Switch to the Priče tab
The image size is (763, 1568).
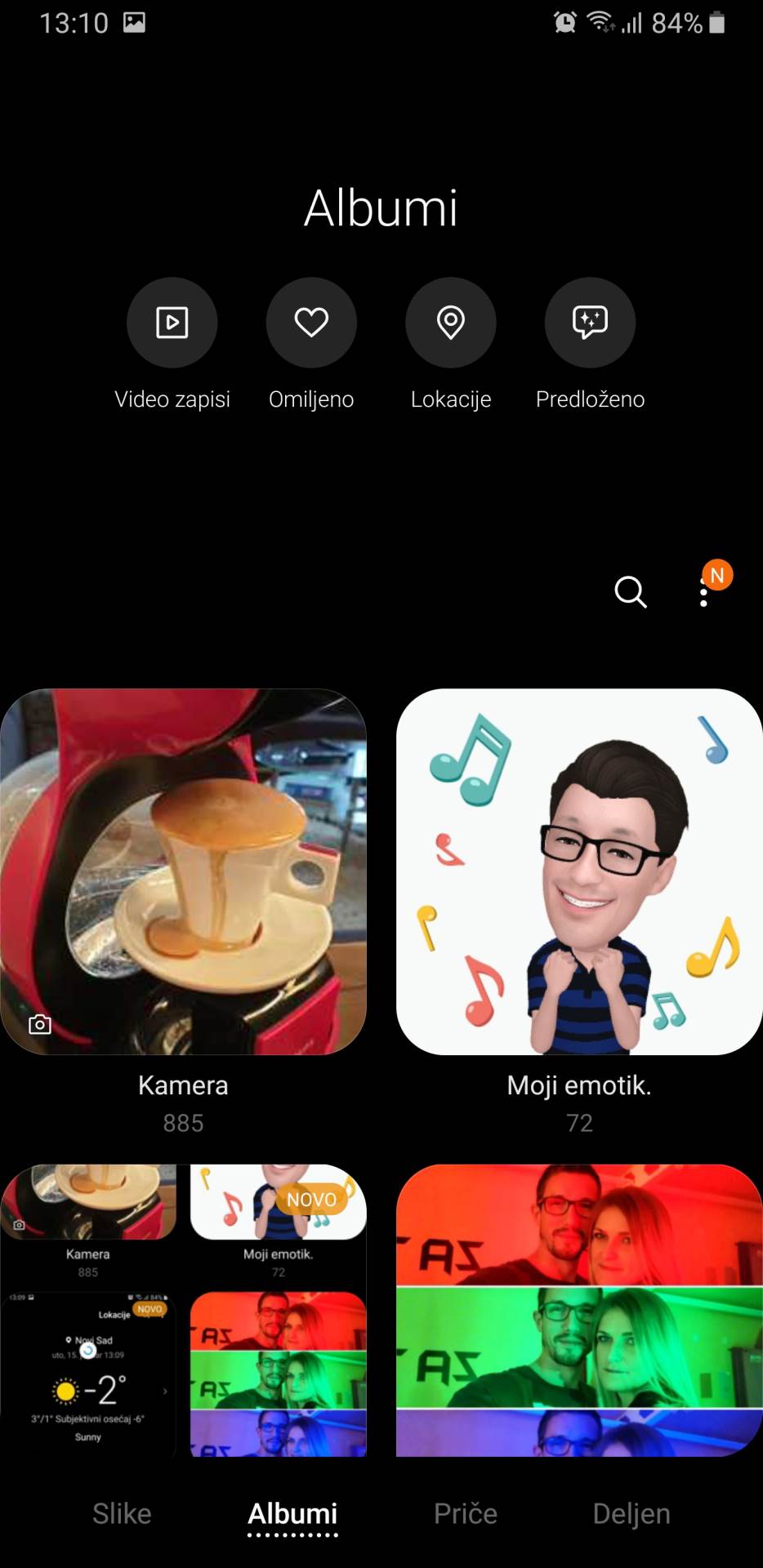[466, 1513]
